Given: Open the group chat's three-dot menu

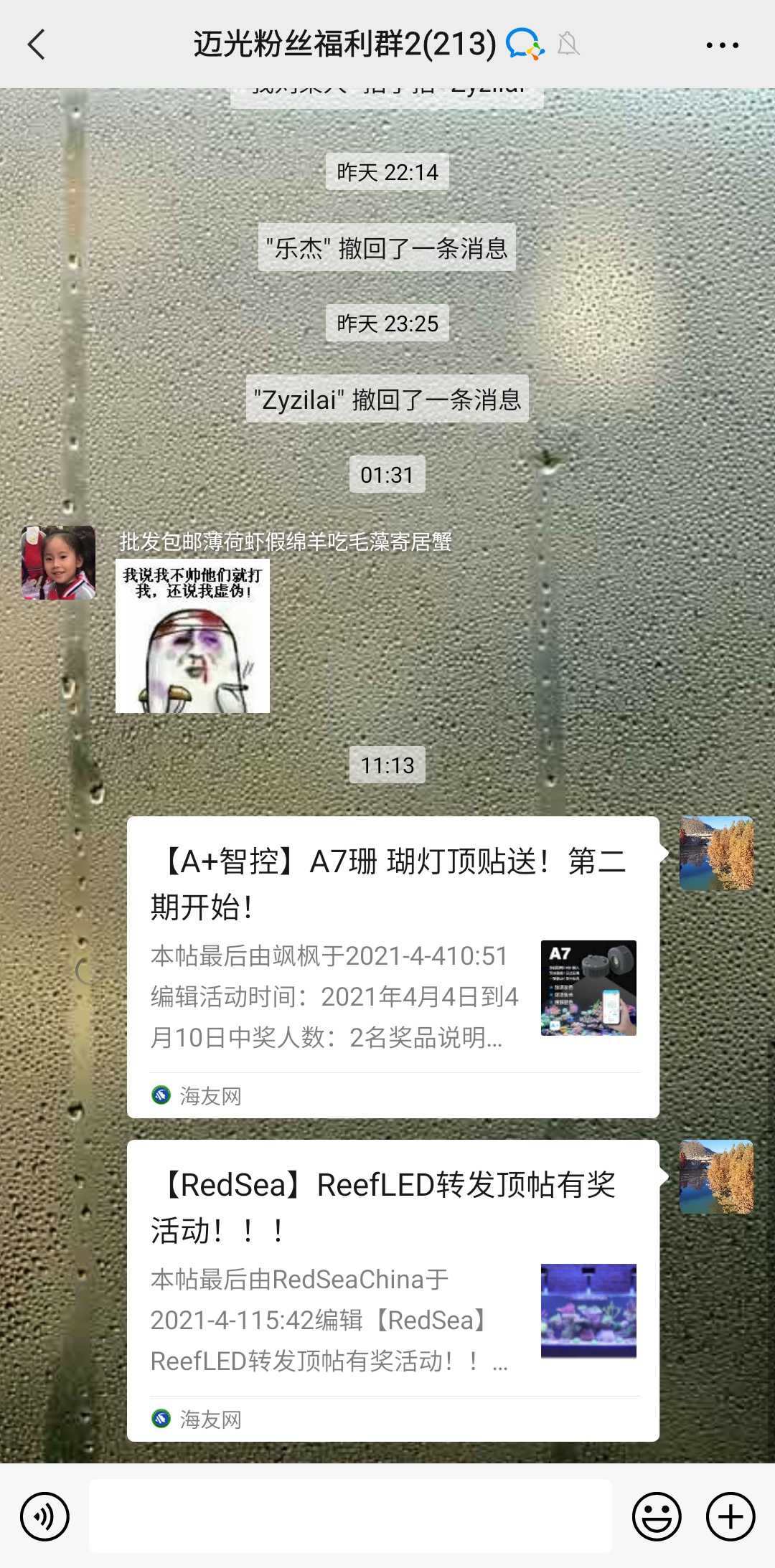Looking at the screenshot, I should point(722,45).
